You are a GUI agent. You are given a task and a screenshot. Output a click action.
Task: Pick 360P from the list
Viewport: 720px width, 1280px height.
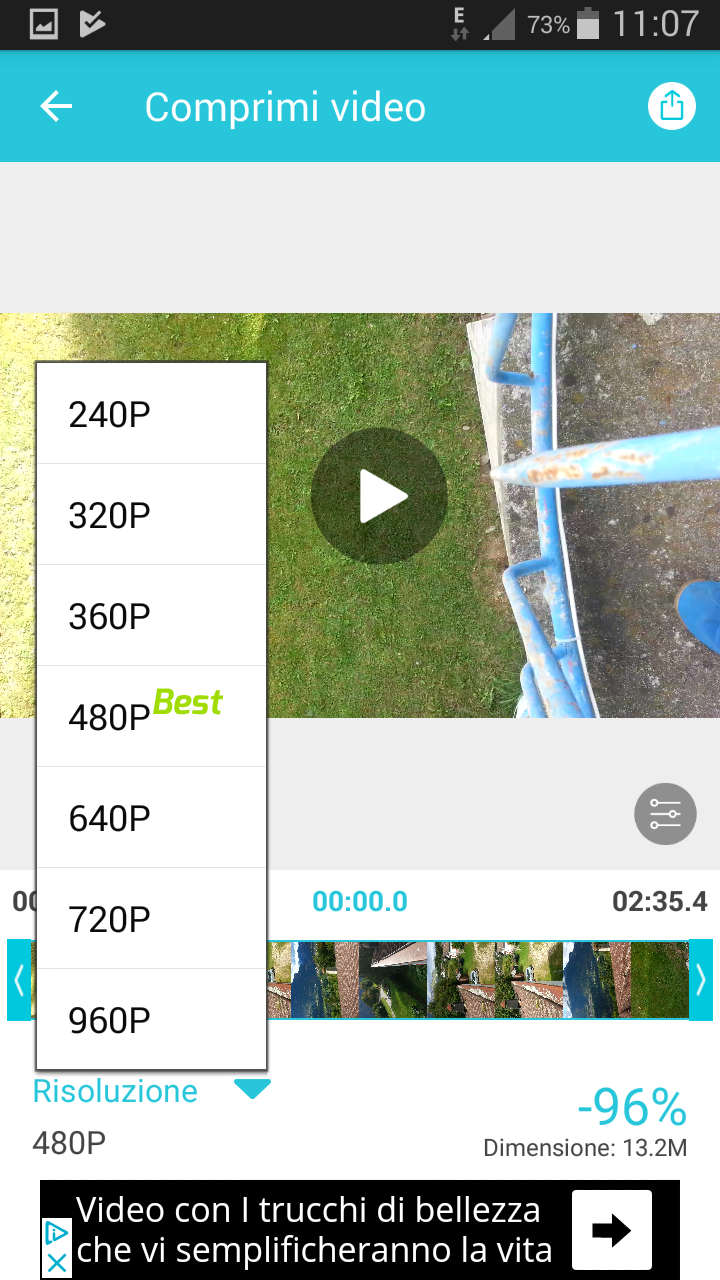click(152, 616)
